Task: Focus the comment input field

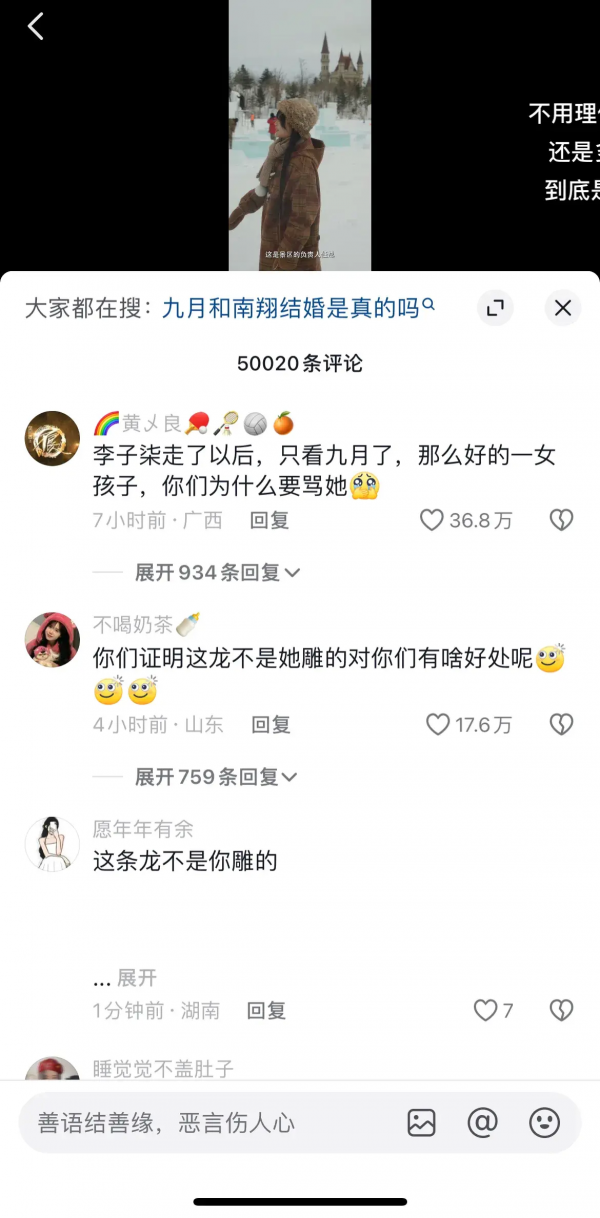Action: (x=200, y=1123)
